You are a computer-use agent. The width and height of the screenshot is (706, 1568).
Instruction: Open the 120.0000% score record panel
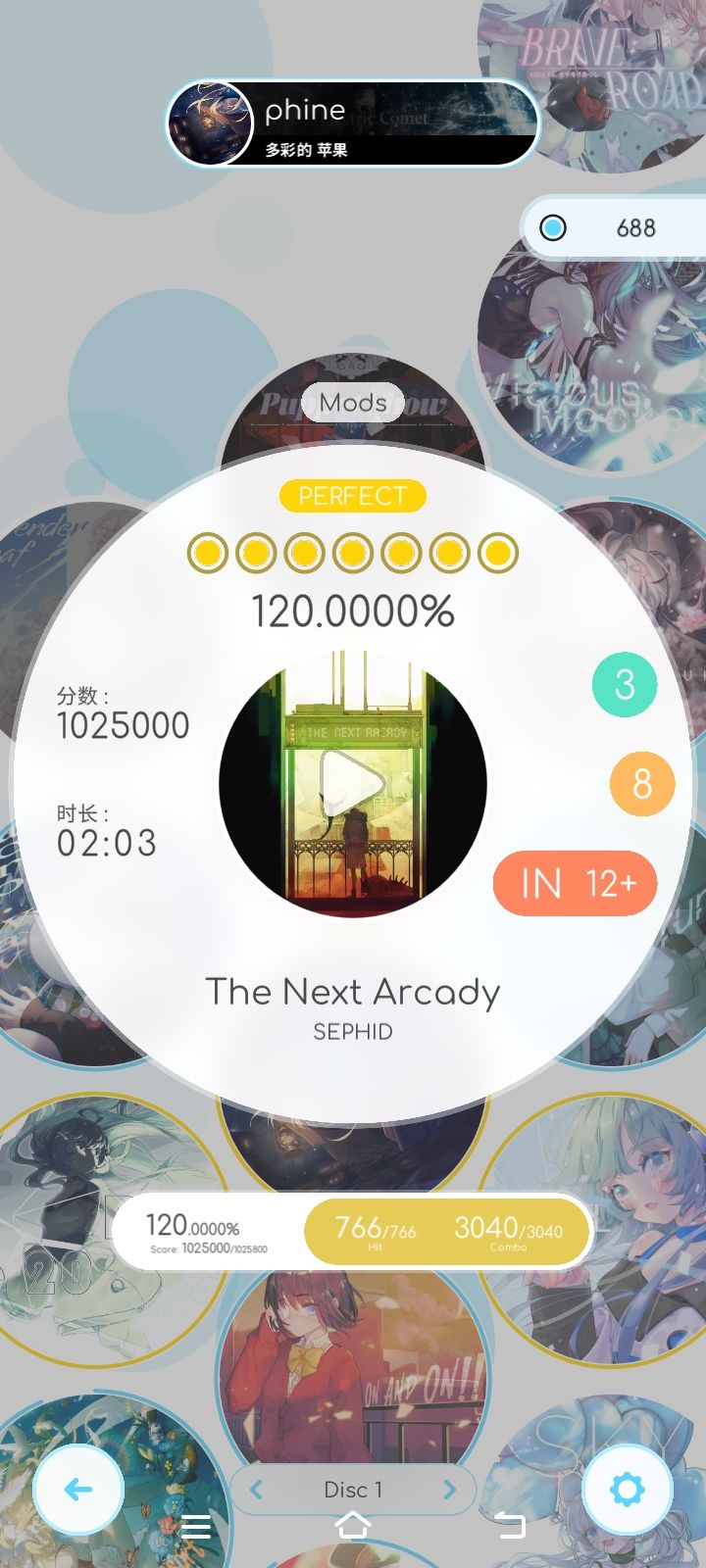353,1231
